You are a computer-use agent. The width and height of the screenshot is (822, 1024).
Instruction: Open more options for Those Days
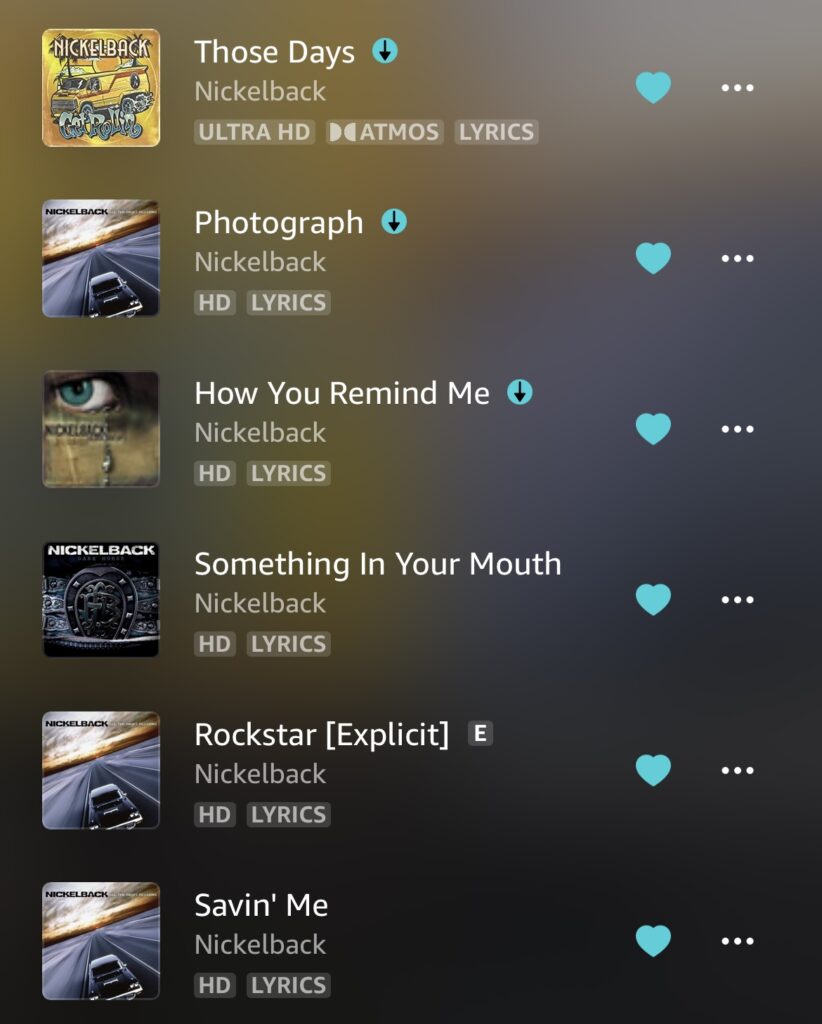point(737,88)
